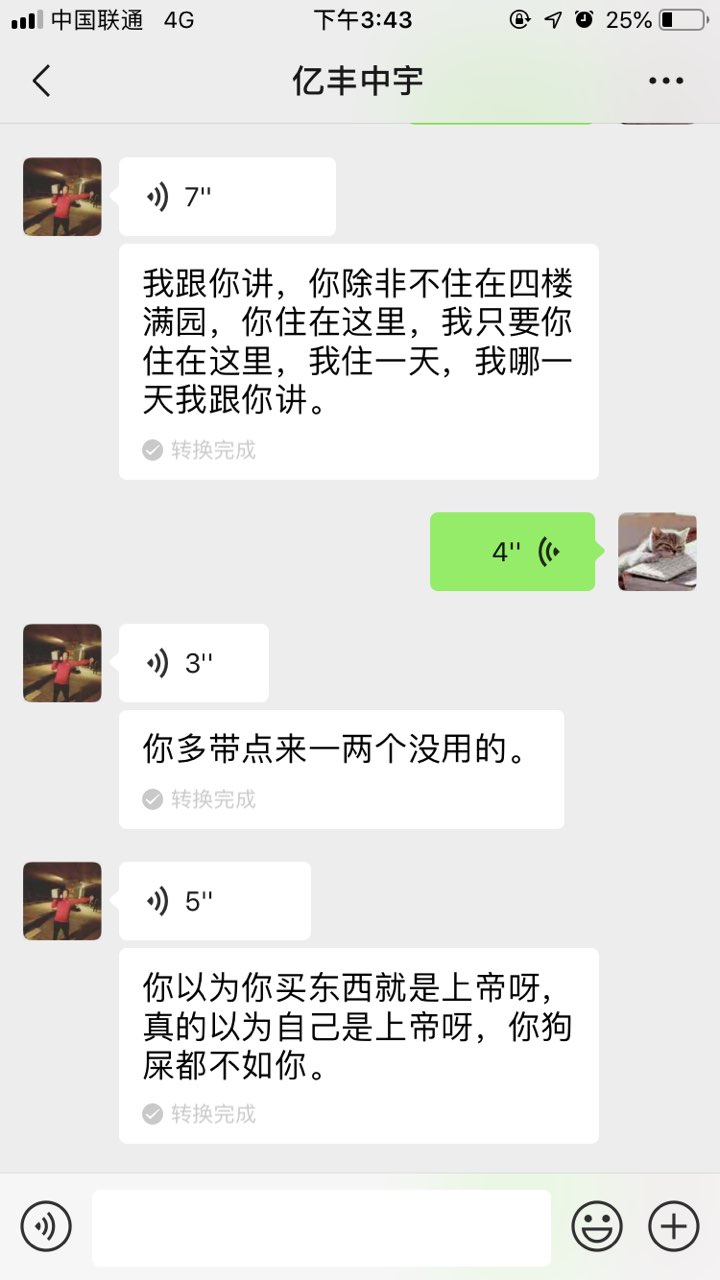
Task: Open my cat avatar profile
Action: [x=657, y=552]
